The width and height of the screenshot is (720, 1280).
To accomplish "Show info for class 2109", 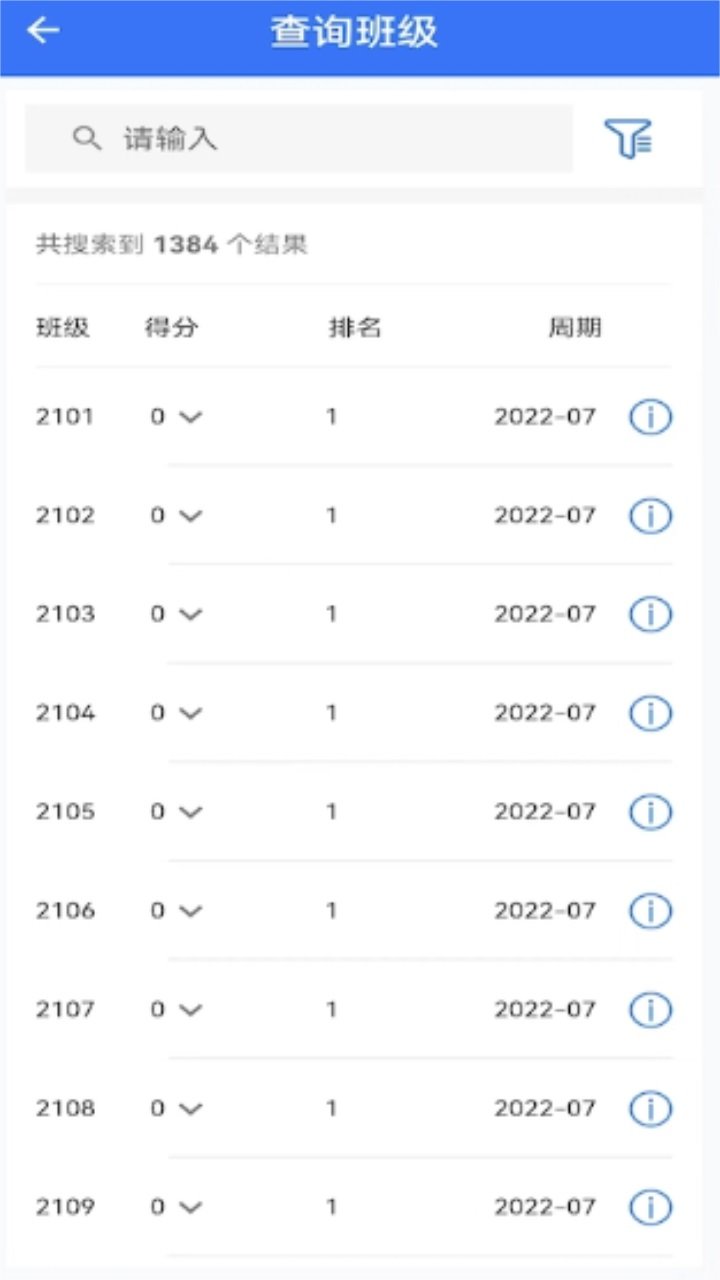I will pyautogui.click(x=650, y=1208).
